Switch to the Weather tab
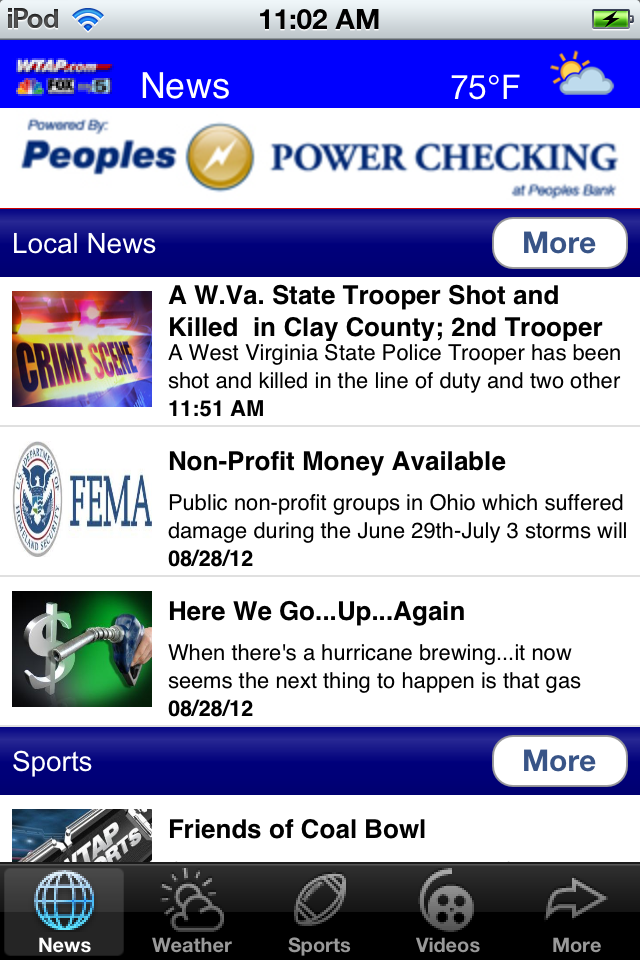 pos(192,912)
